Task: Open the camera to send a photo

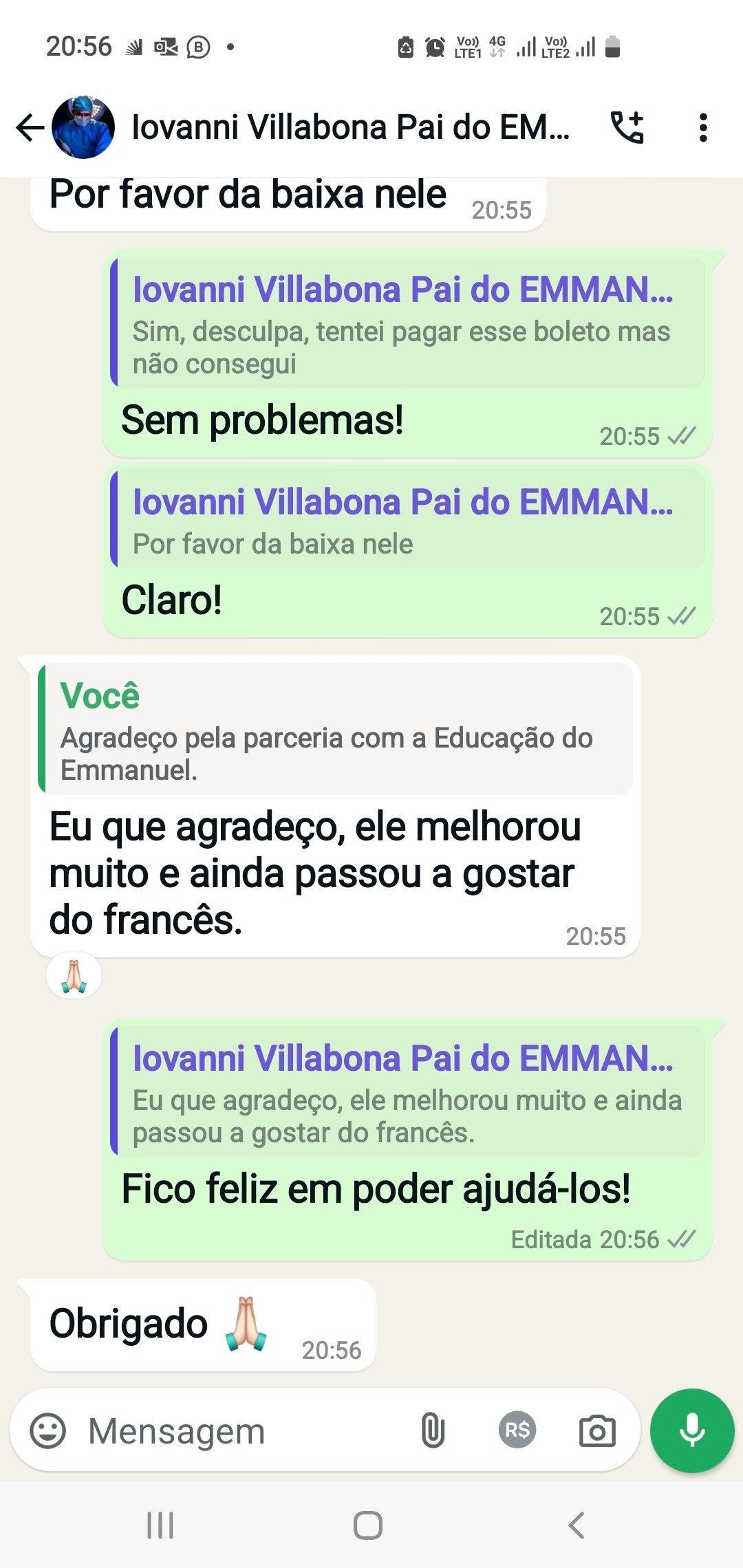Action: click(596, 1431)
